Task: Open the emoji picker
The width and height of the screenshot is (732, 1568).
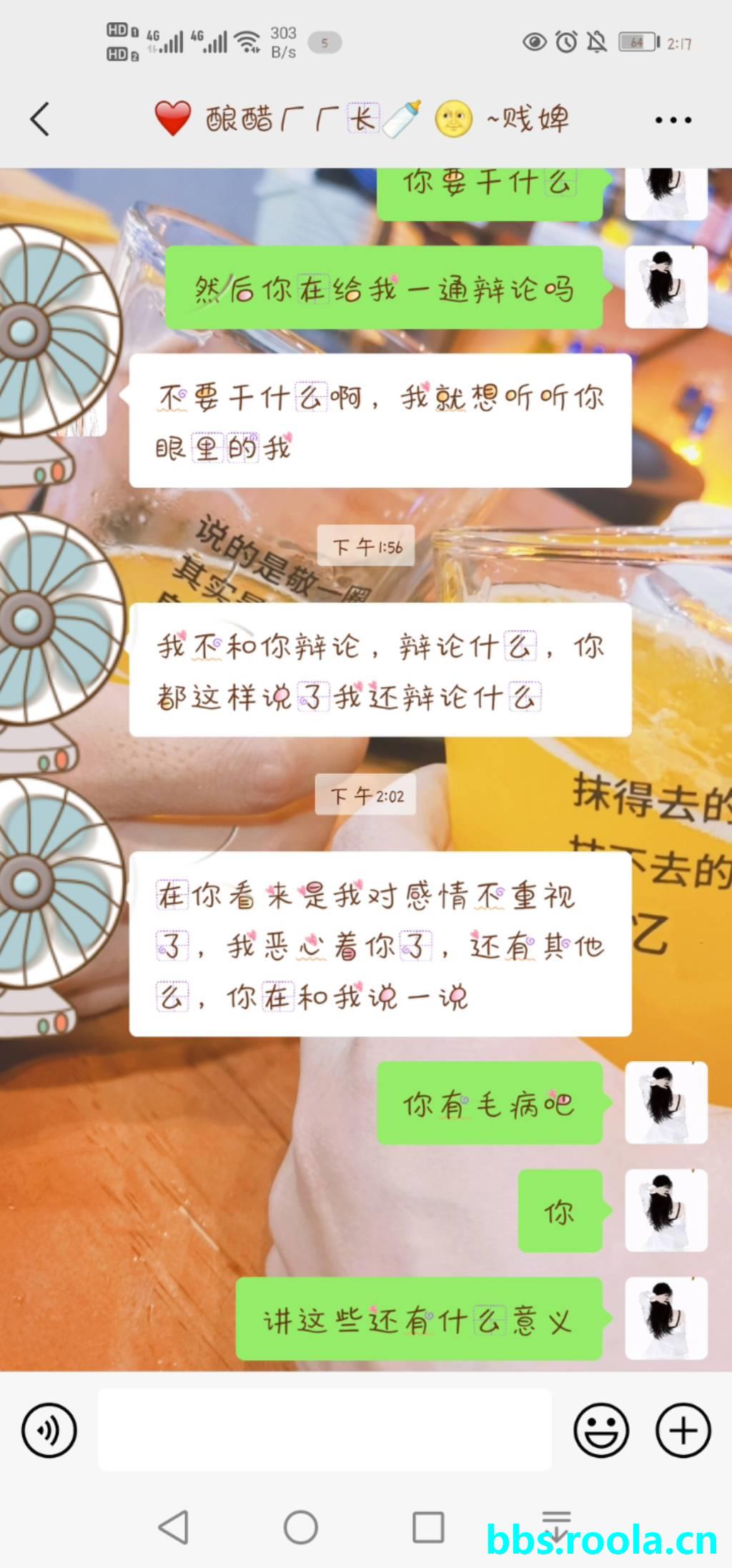Action: pos(601,1431)
